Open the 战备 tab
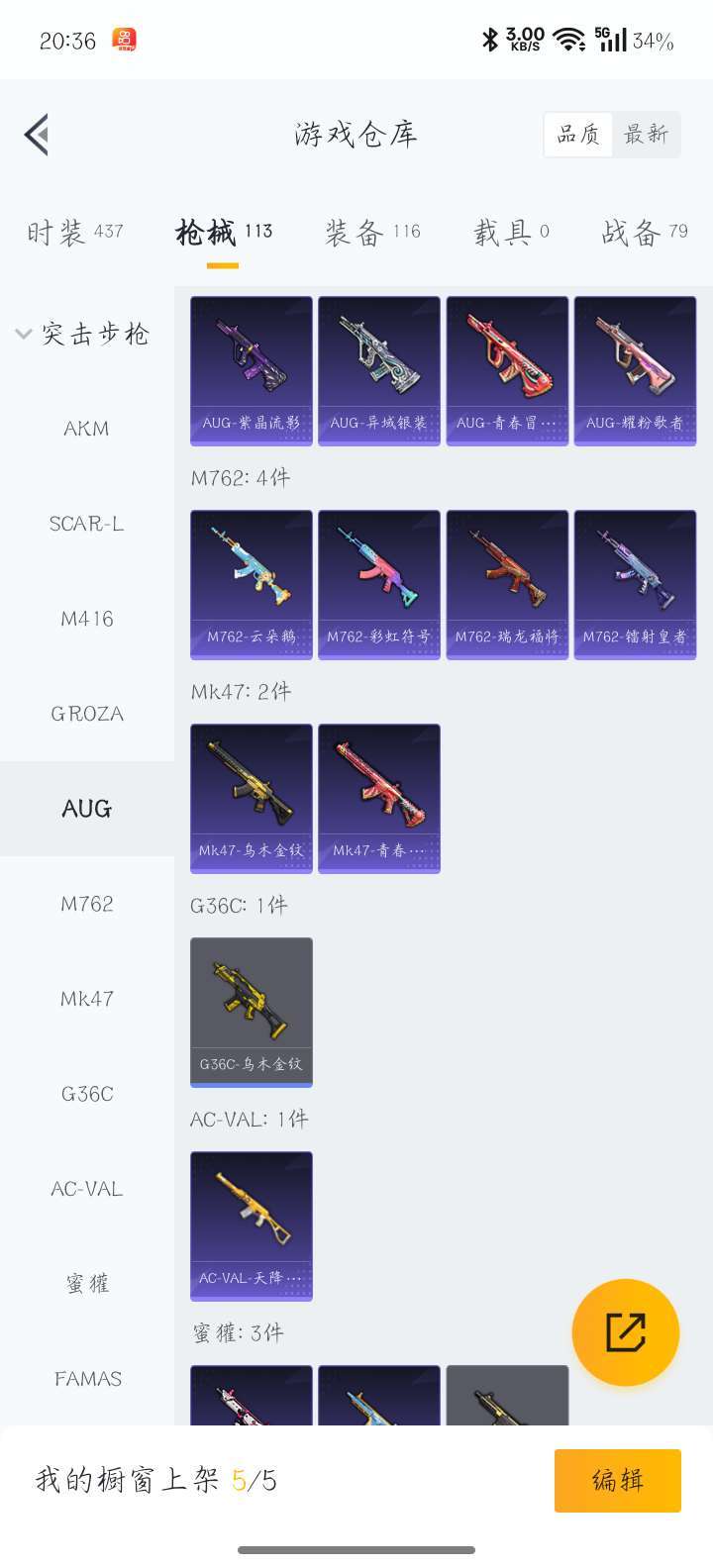 coord(644,232)
